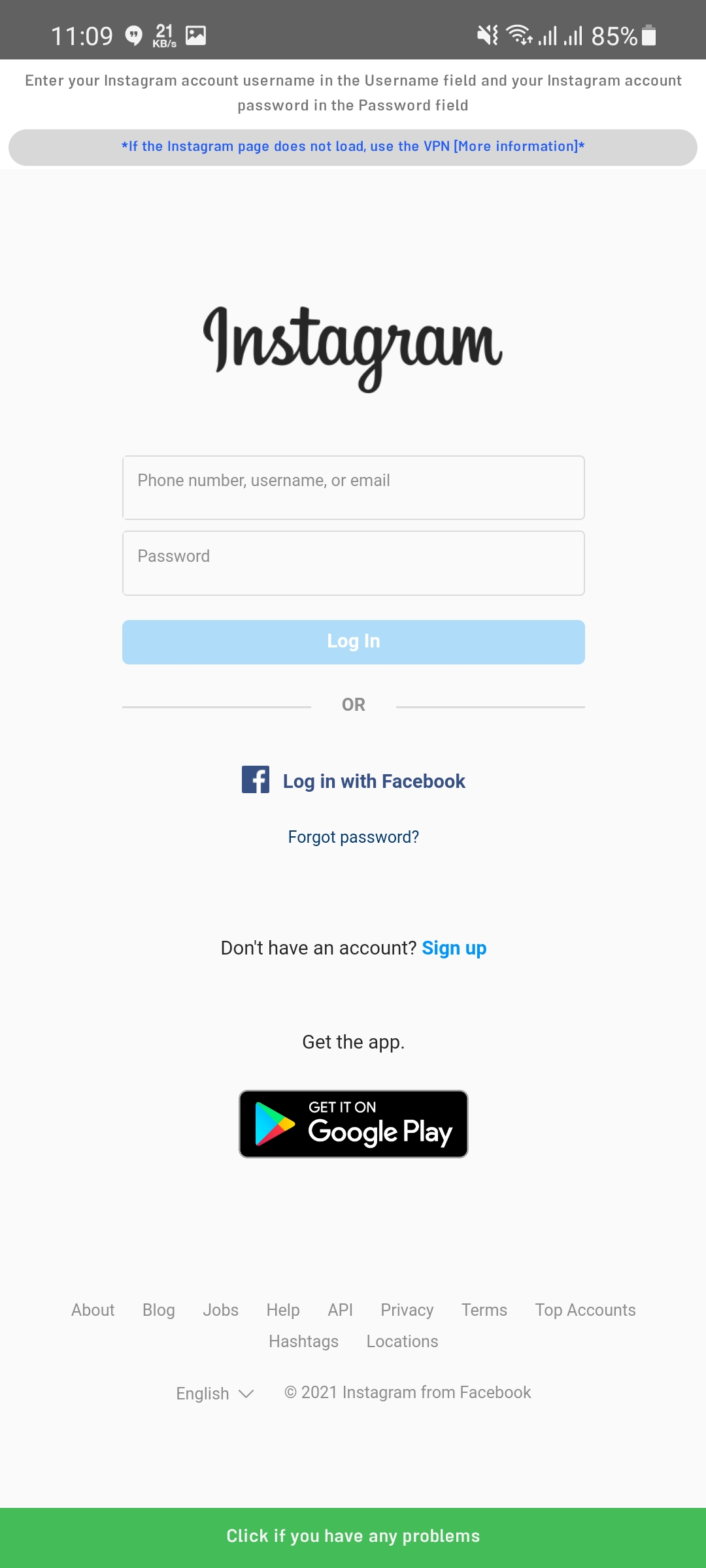This screenshot has height=1568, width=706.
Task: Open the About footer link
Action: (x=93, y=1310)
